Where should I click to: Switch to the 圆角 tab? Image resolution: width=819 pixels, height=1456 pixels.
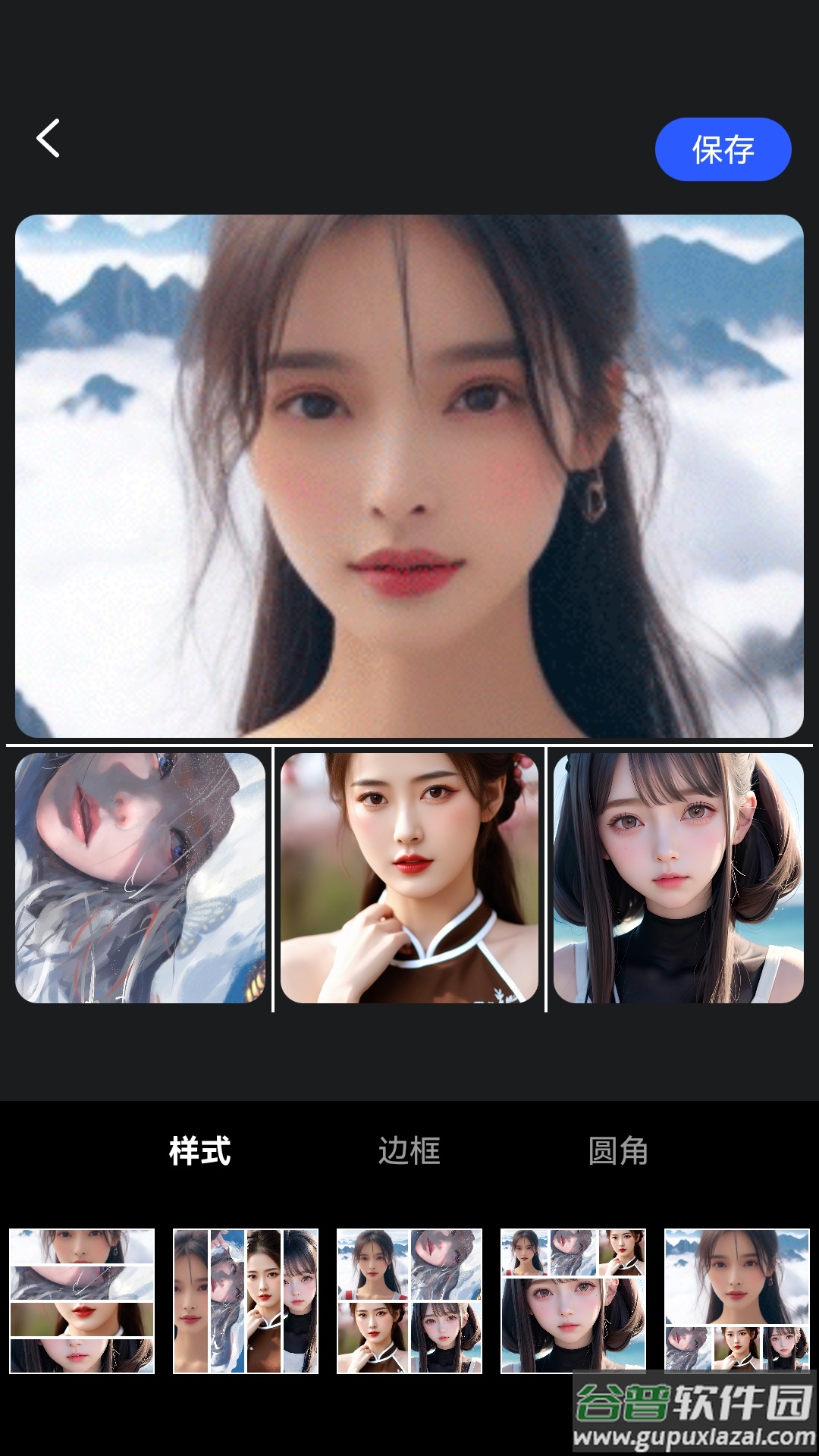click(618, 1151)
